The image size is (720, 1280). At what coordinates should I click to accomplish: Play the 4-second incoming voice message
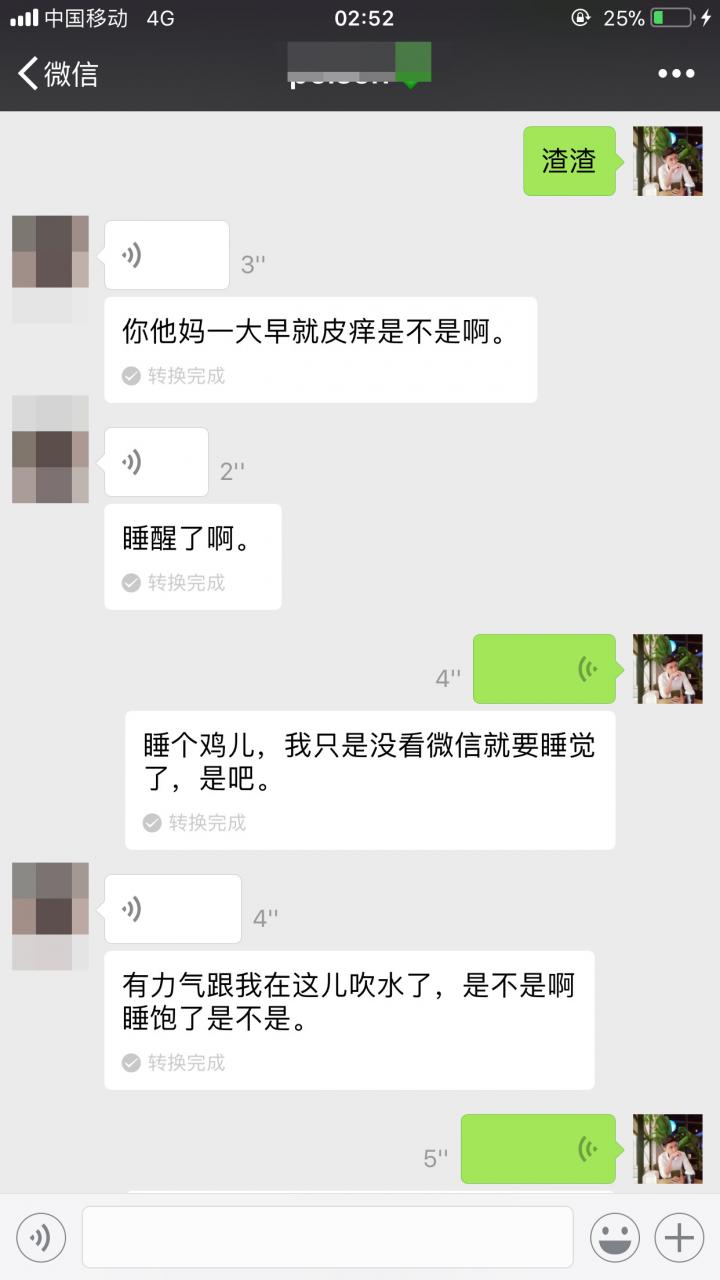(x=172, y=909)
